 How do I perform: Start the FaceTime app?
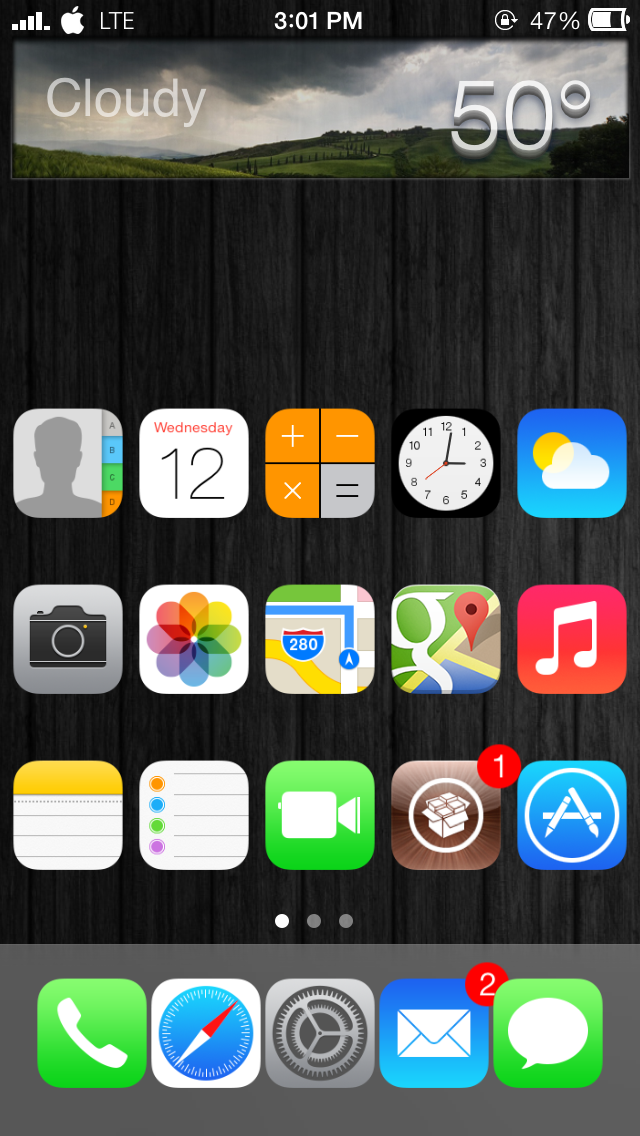[320, 815]
